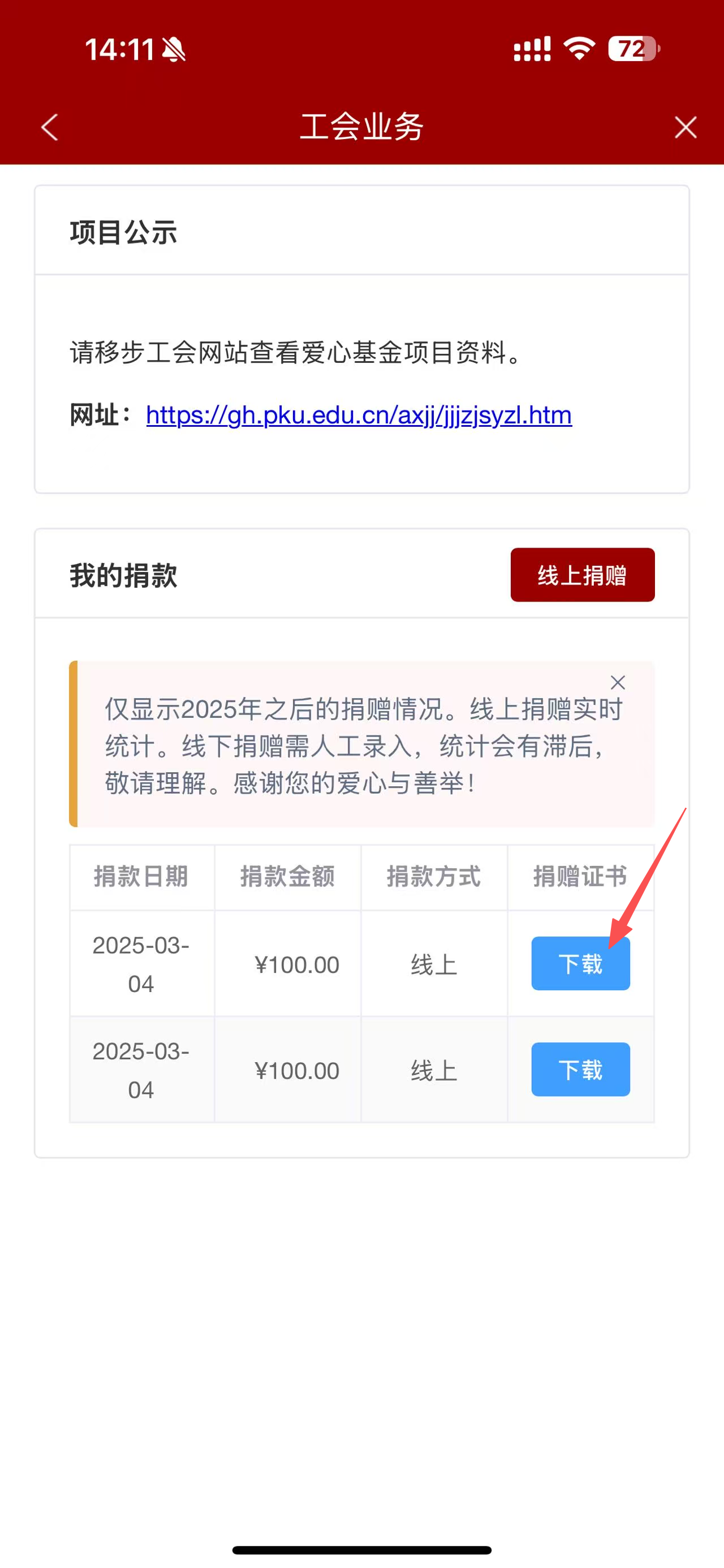Download the certificate in the second donation row
The image size is (724, 1568).
[x=580, y=1069]
